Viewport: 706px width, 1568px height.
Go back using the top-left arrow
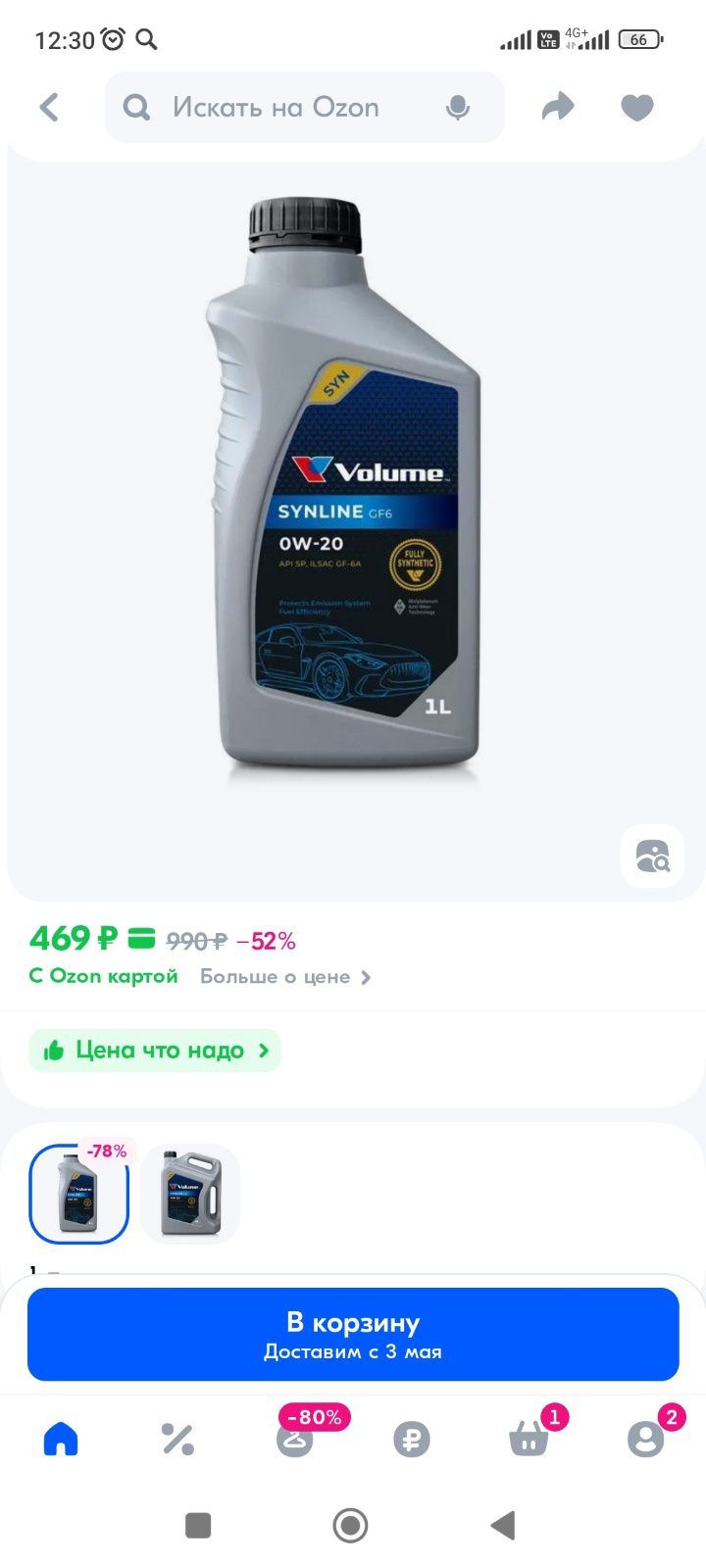[x=49, y=107]
